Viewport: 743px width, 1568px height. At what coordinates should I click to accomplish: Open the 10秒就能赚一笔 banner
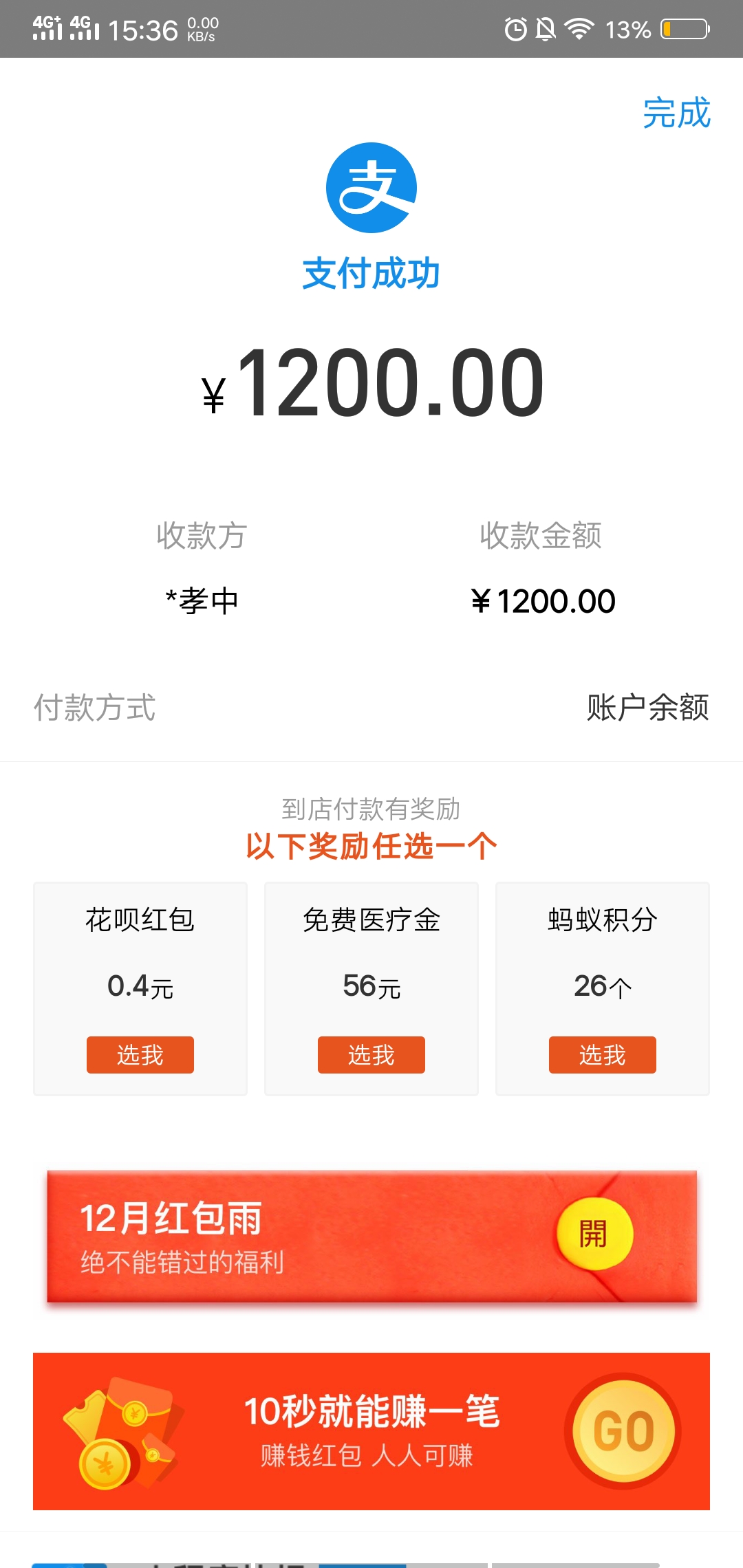371,1431
